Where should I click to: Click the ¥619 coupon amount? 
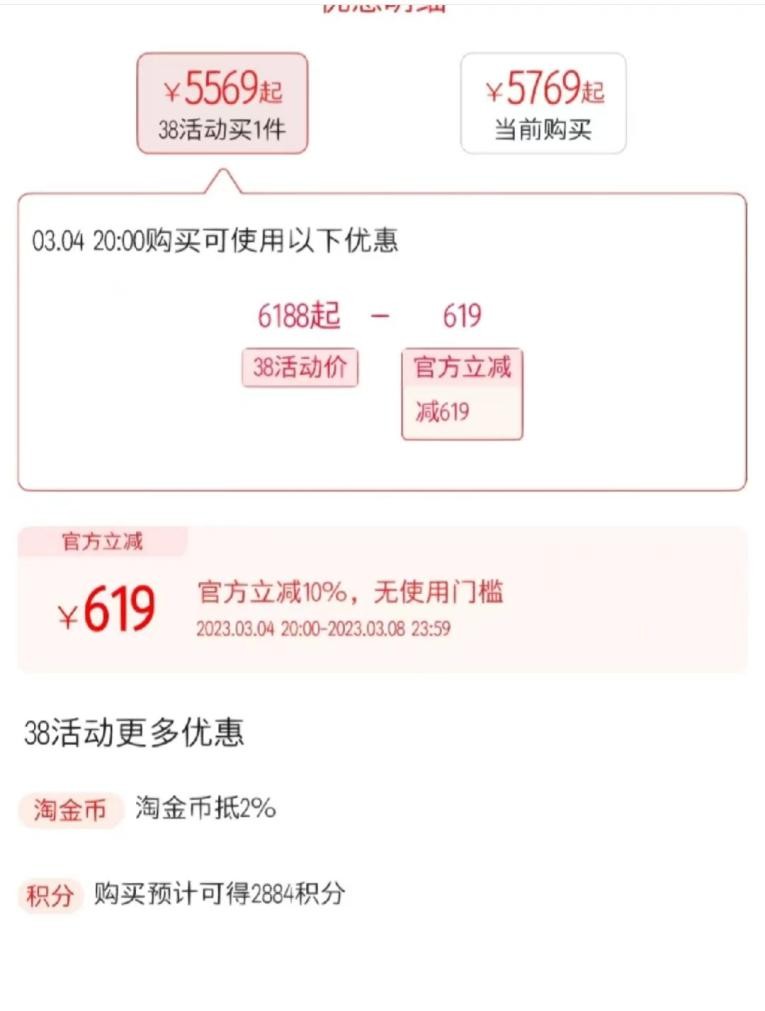tap(105, 607)
